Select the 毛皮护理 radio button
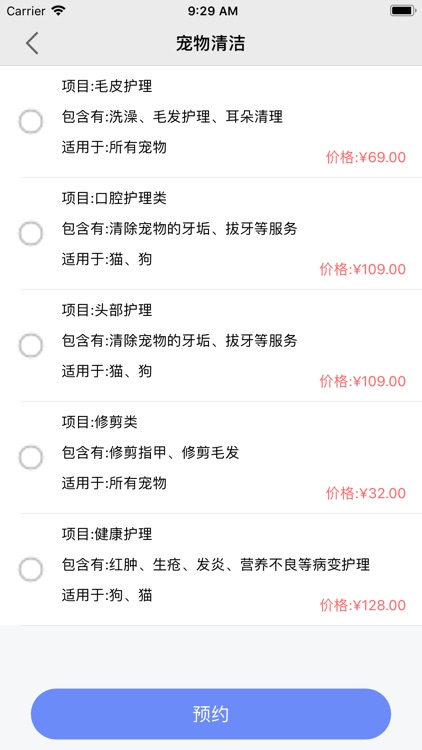 (x=31, y=121)
